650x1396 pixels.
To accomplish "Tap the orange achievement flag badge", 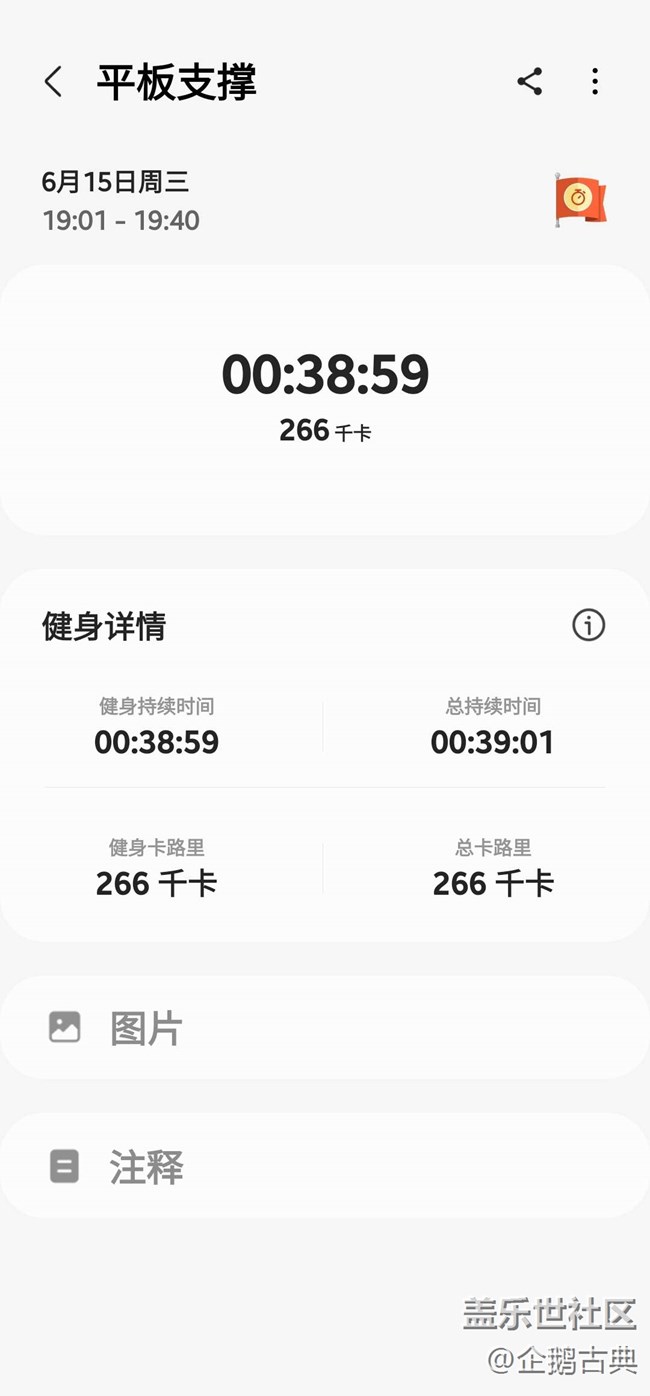I will click(x=580, y=199).
